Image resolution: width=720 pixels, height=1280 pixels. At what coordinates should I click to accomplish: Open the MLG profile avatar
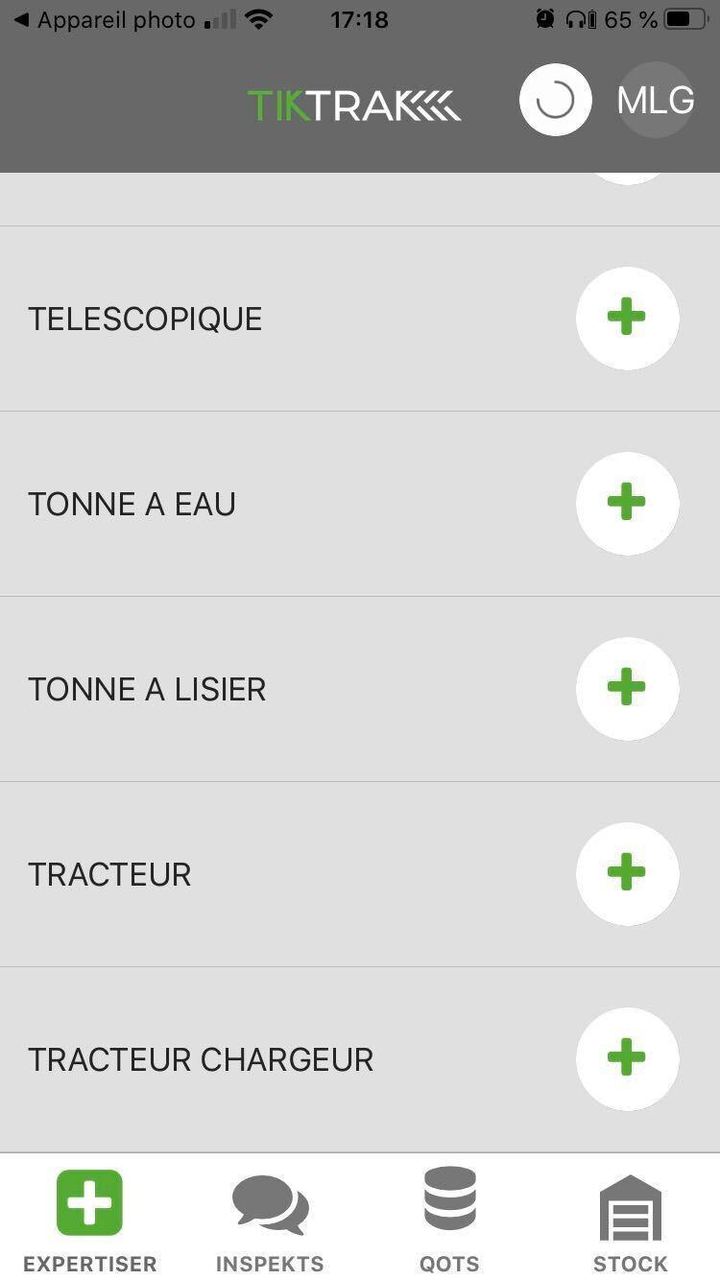656,100
